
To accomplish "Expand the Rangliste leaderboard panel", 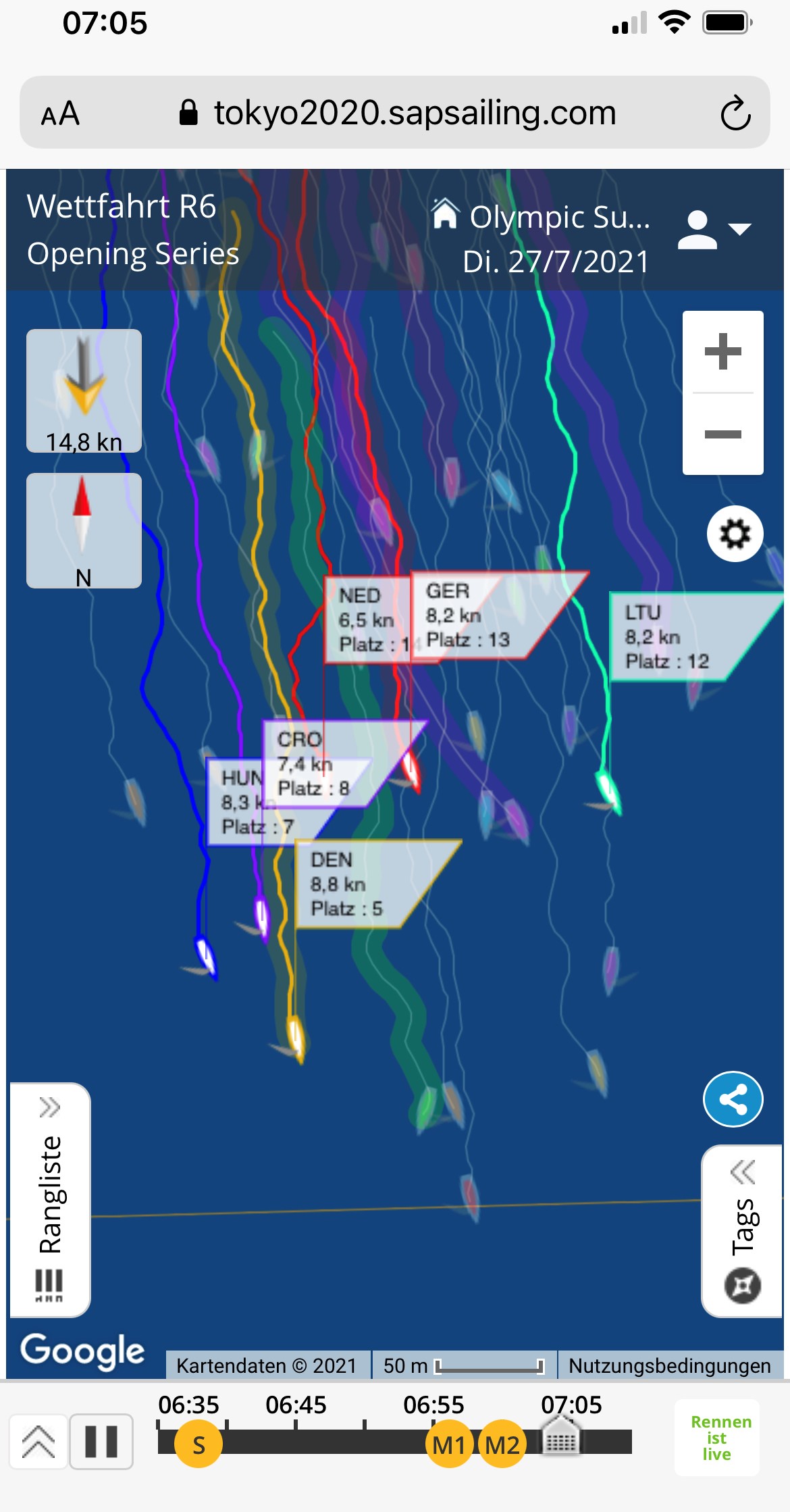I will 50,1199.
